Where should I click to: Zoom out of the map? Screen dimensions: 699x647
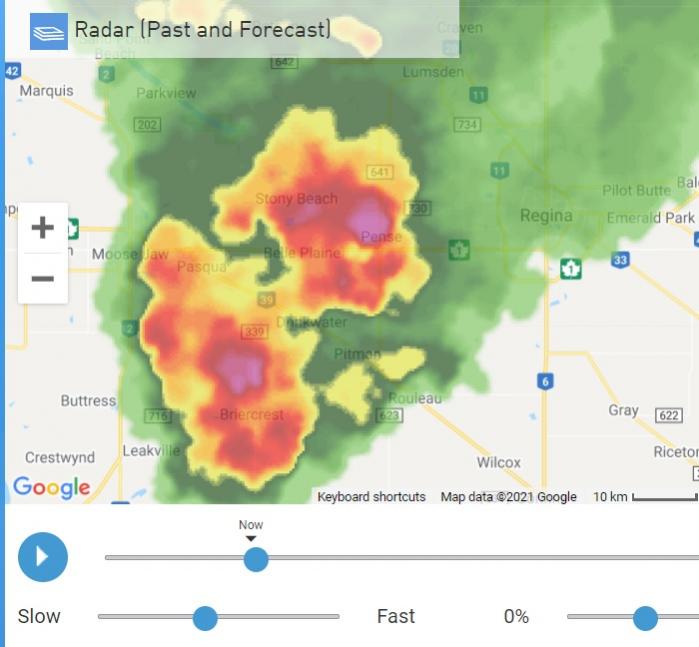pos(43,278)
